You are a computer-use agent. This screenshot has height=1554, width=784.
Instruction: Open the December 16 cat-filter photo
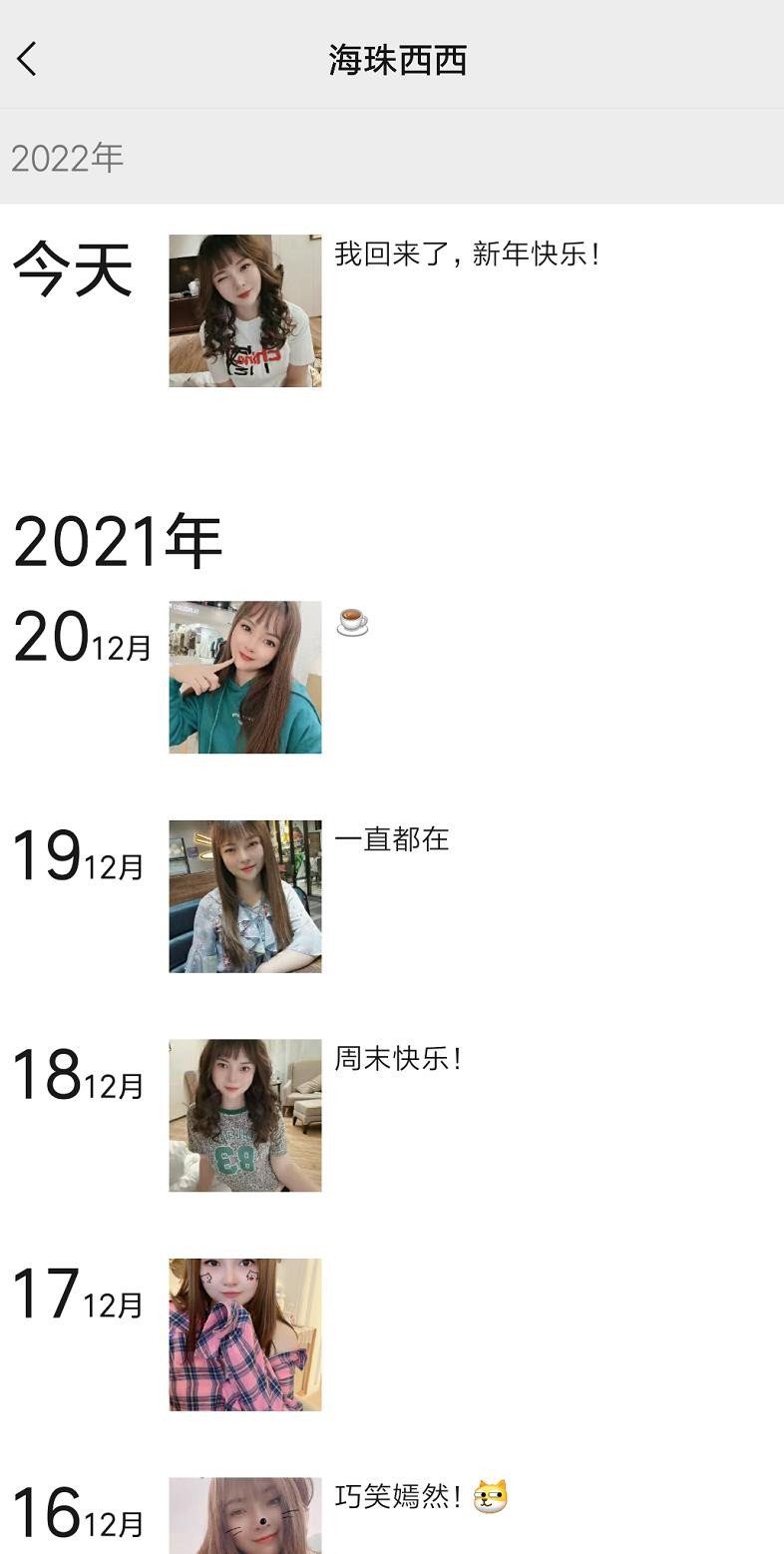[244, 1515]
